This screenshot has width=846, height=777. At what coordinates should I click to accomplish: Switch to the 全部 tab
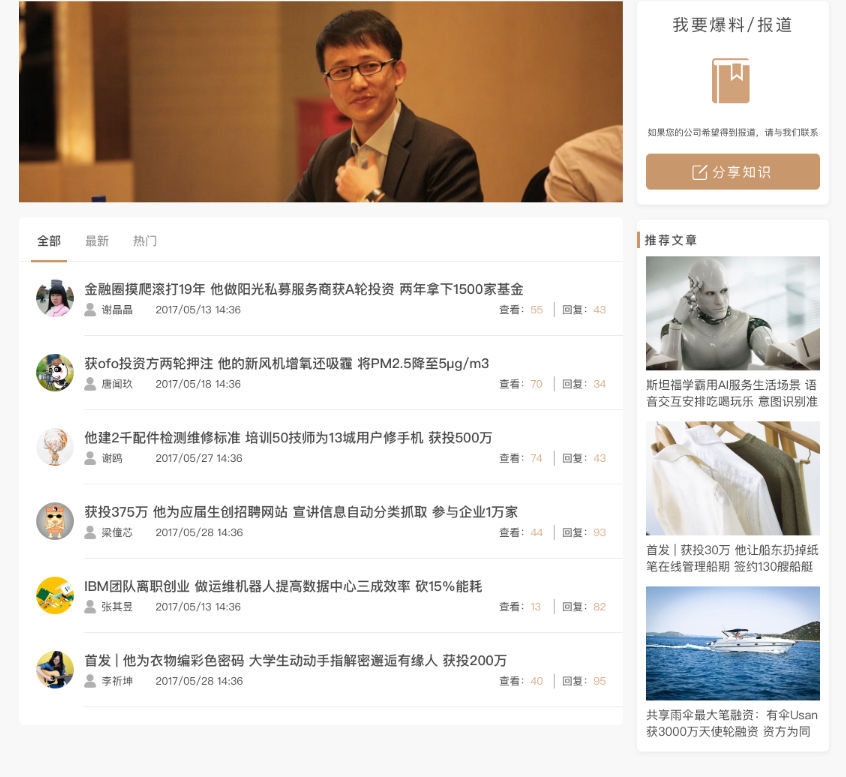[49, 241]
